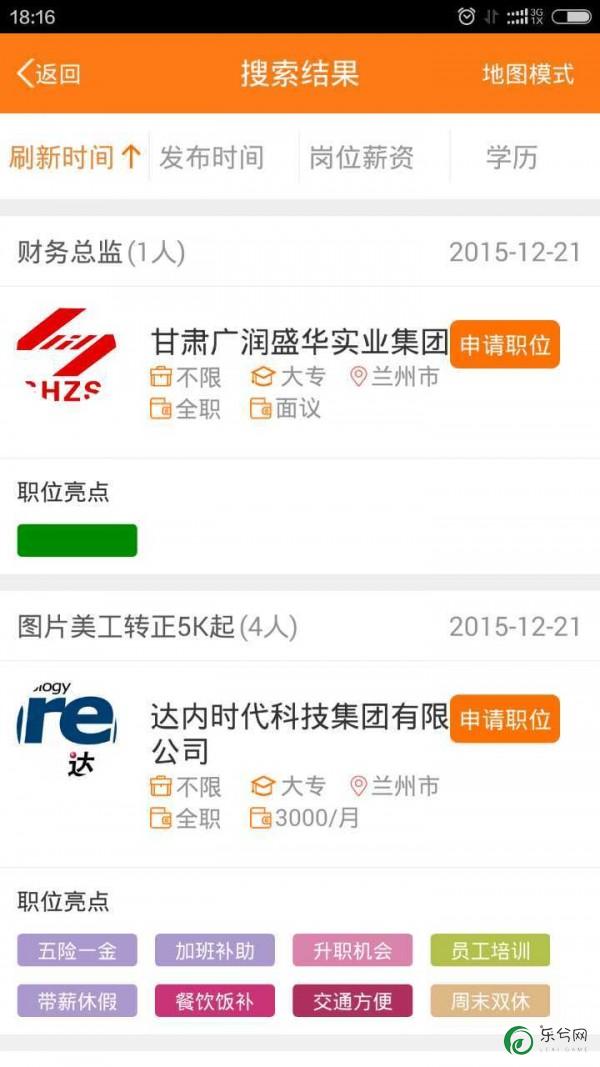Apply for the 达内时代科技集团 position

pos(505,719)
